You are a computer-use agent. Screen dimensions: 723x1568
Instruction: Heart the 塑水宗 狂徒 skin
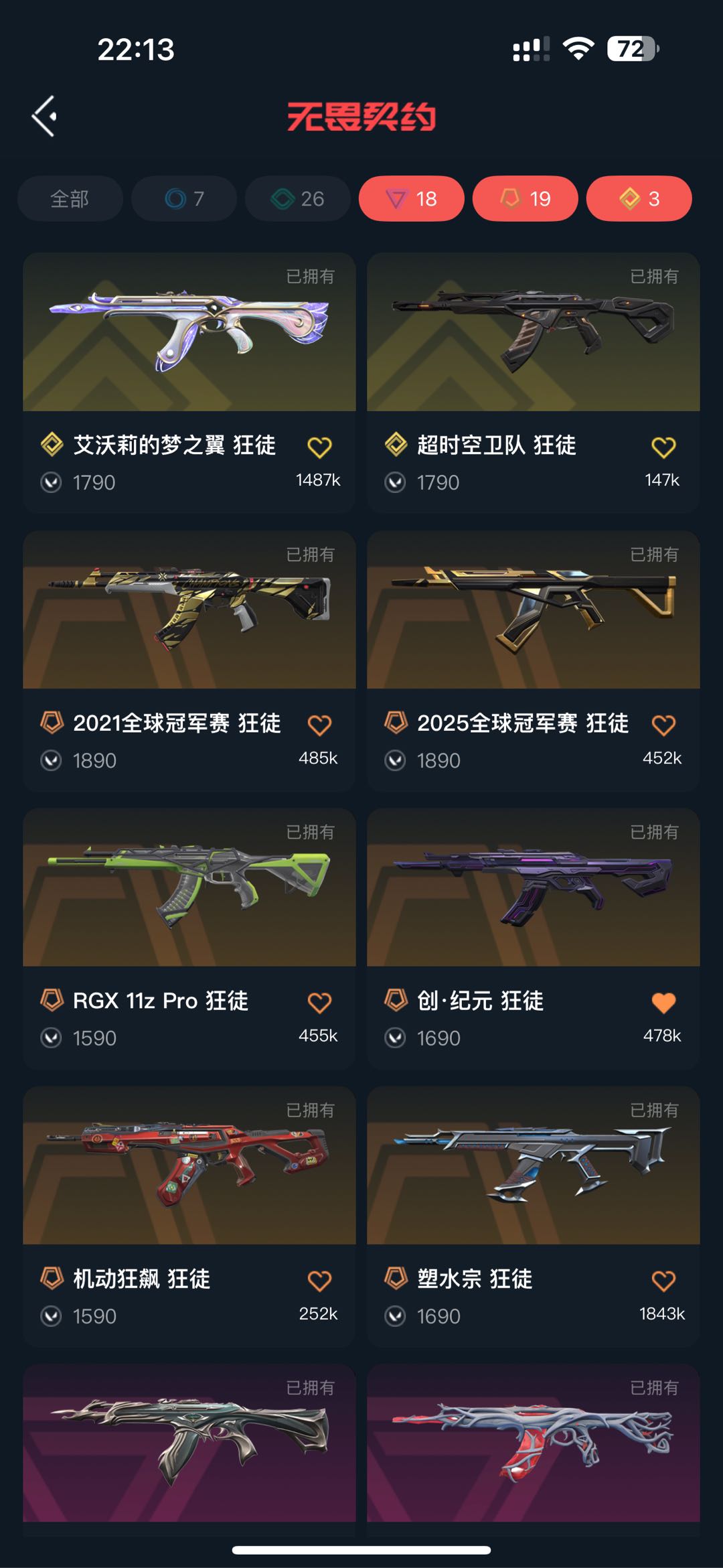663,1281
